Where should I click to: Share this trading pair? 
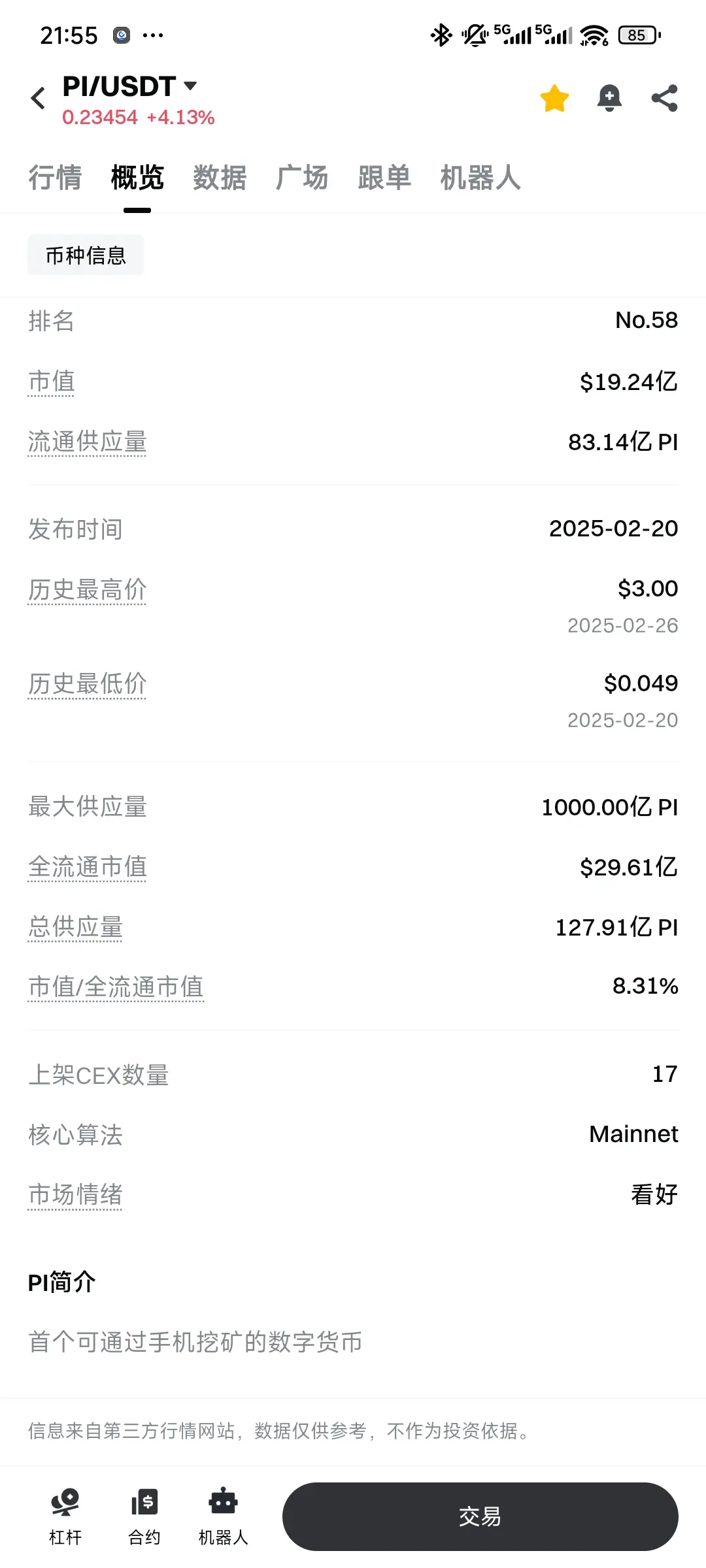tap(664, 99)
